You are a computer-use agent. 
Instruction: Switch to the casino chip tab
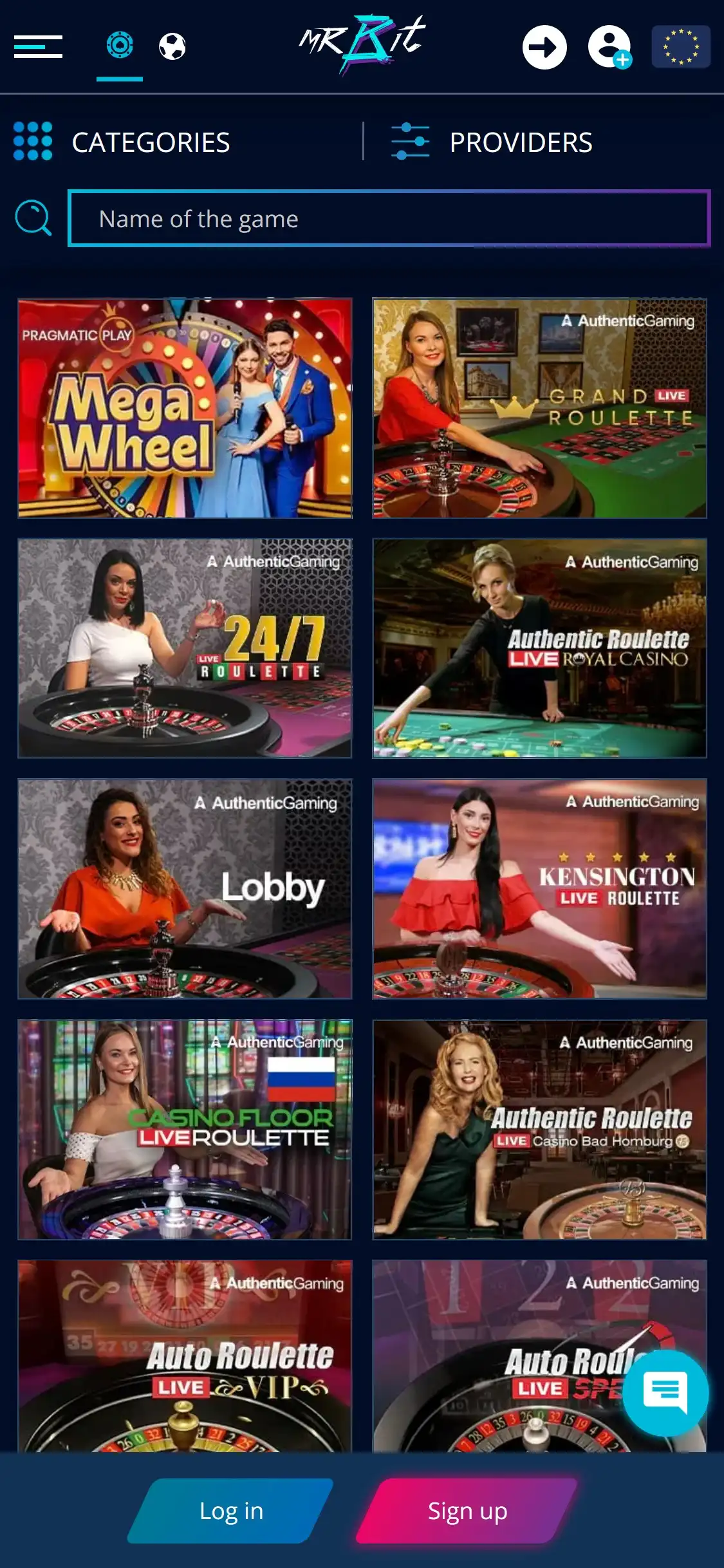(120, 45)
